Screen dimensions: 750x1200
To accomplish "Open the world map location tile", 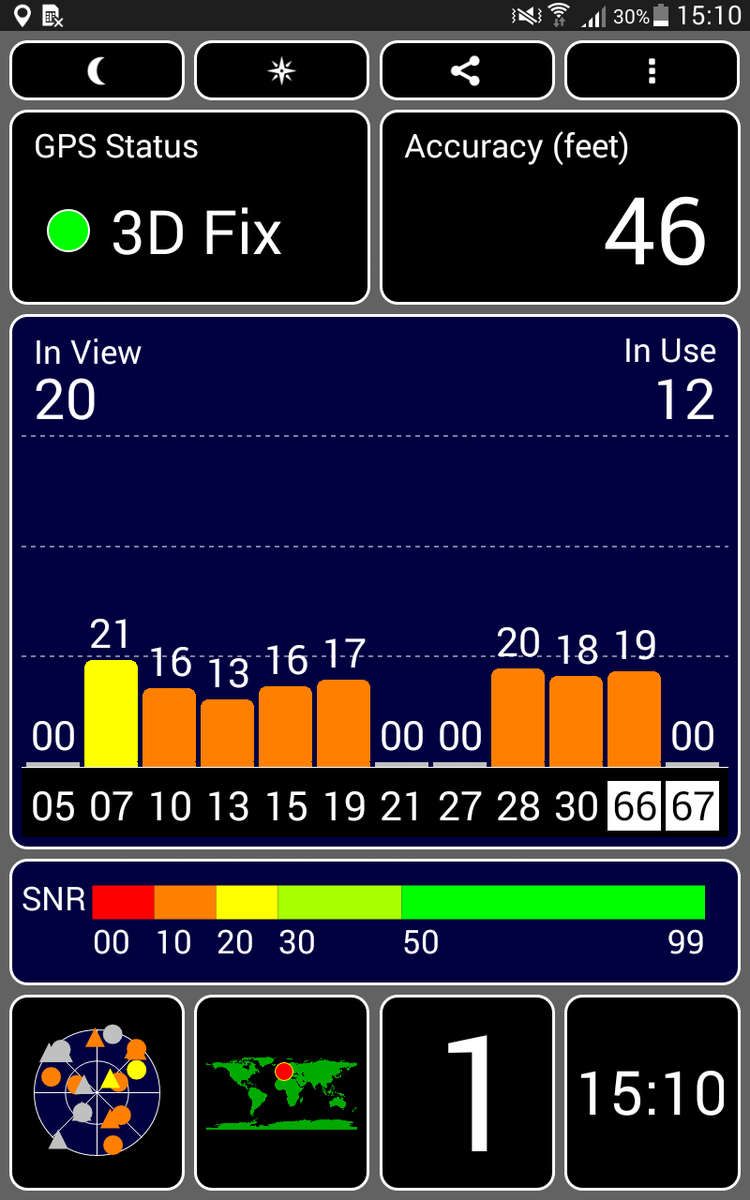I will [x=282, y=1094].
